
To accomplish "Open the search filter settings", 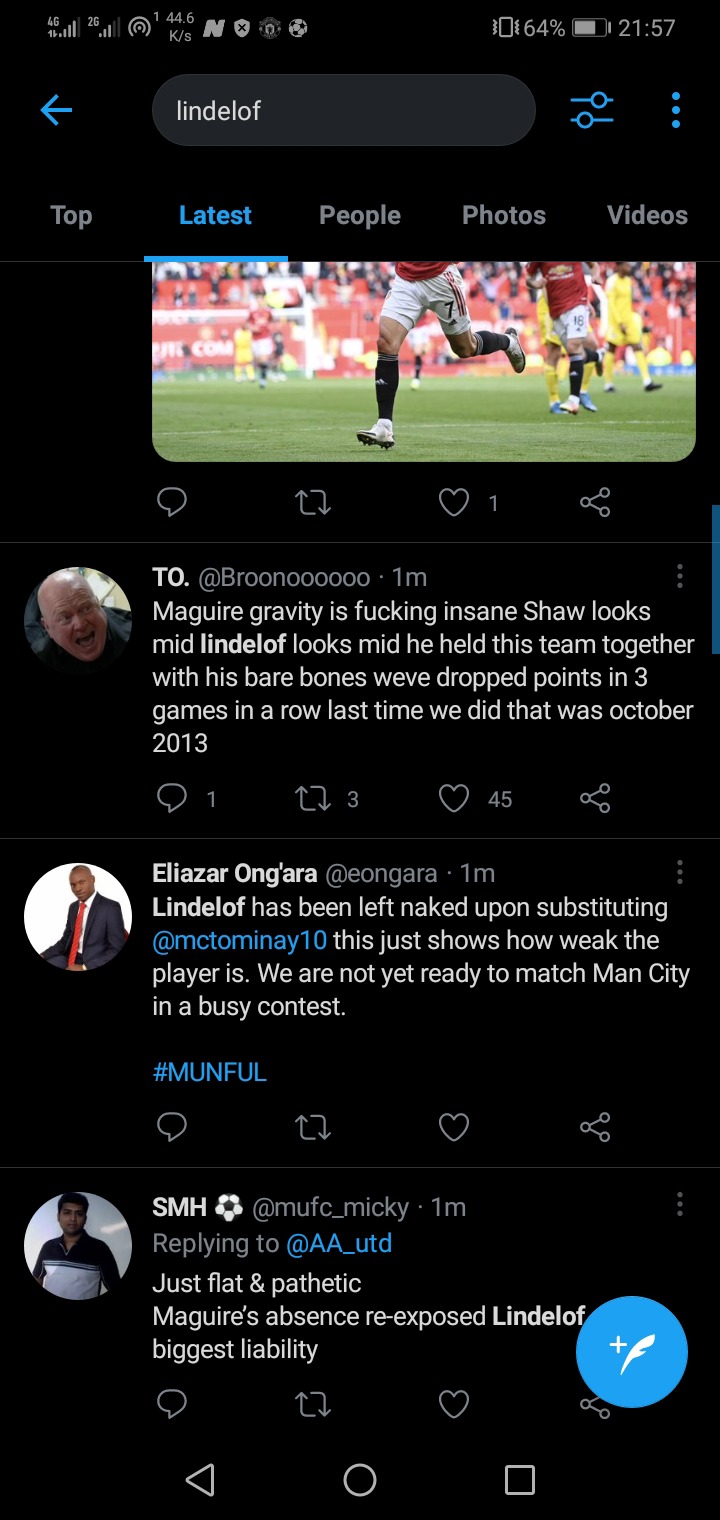I will [592, 110].
